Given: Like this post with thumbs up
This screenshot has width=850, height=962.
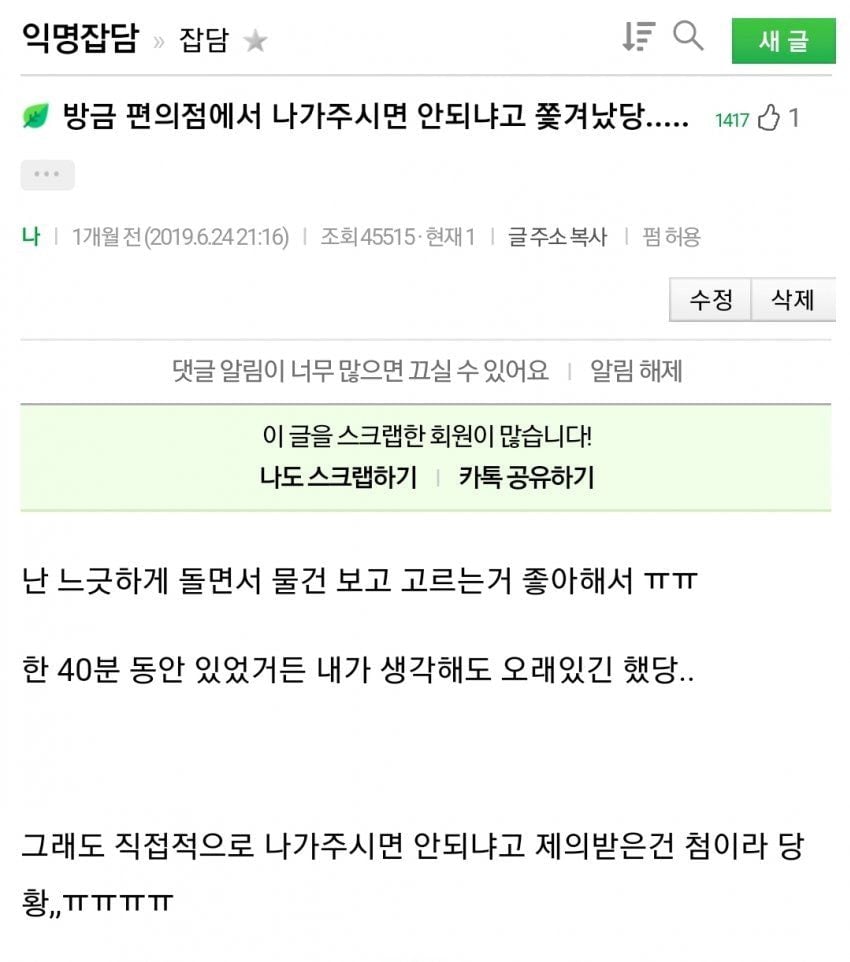Looking at the screenshot, I should (768, 119).
